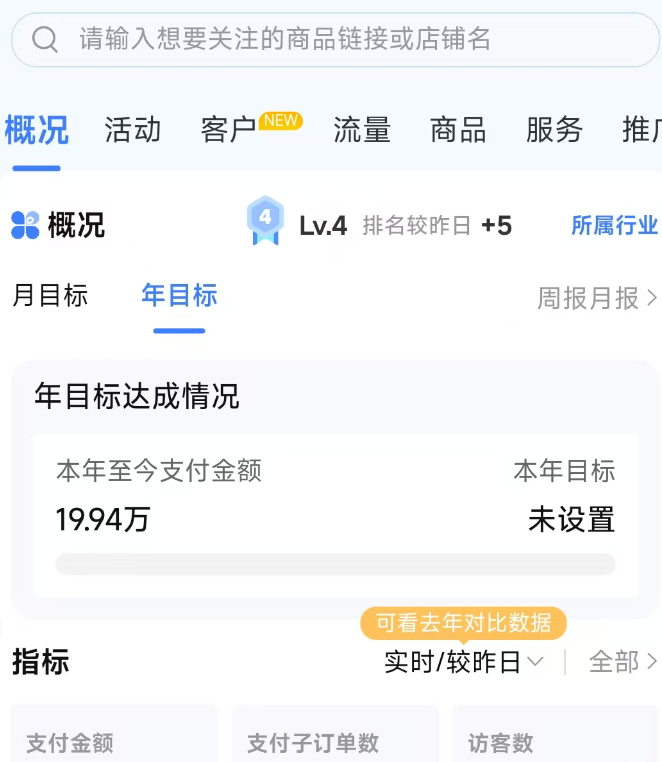Switch to 月目标 view
Screen dimensions: 662x762
[x=50, y=296]
